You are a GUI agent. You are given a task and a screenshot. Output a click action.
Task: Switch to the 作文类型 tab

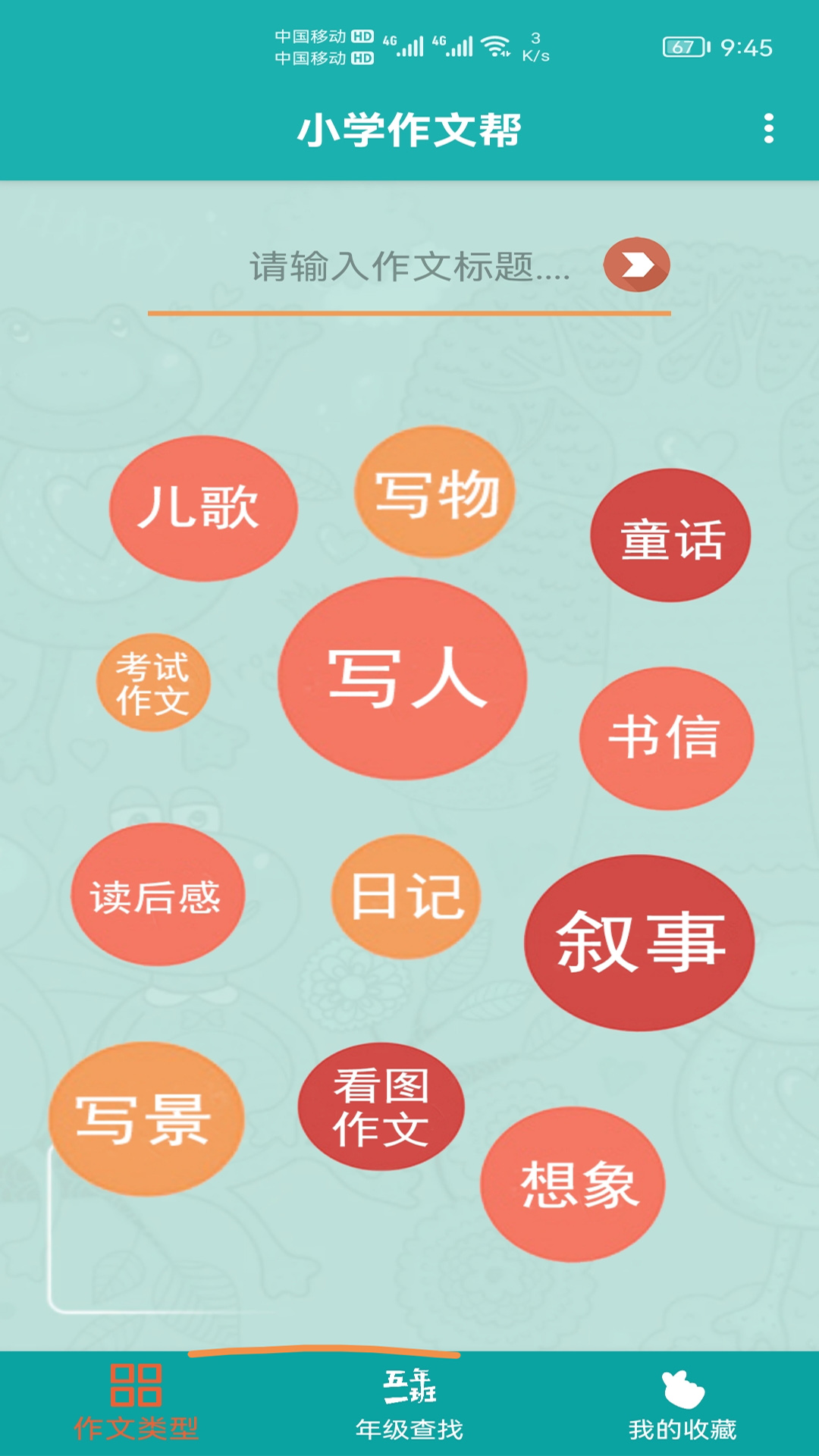[x=136, y=1403]
